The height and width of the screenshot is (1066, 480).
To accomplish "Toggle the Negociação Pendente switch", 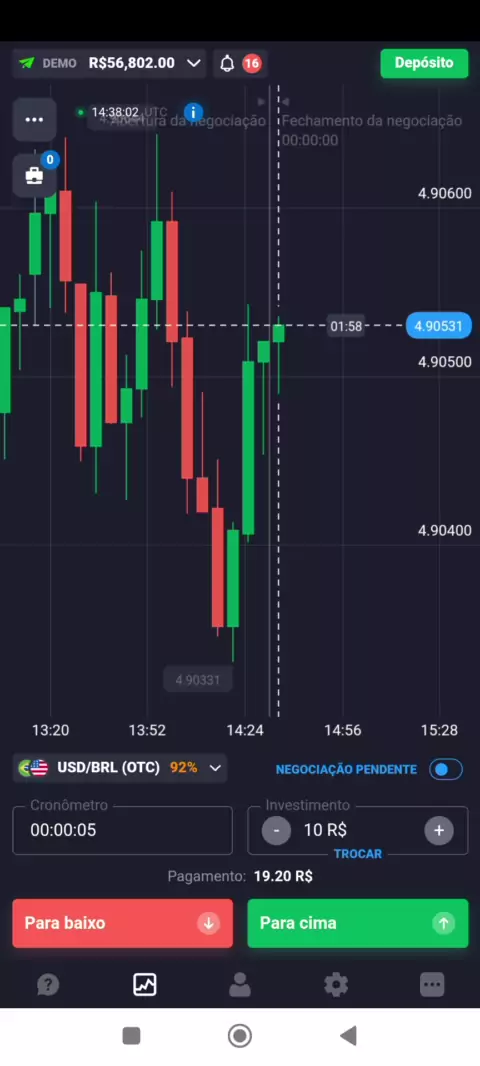I will [446, 770].
